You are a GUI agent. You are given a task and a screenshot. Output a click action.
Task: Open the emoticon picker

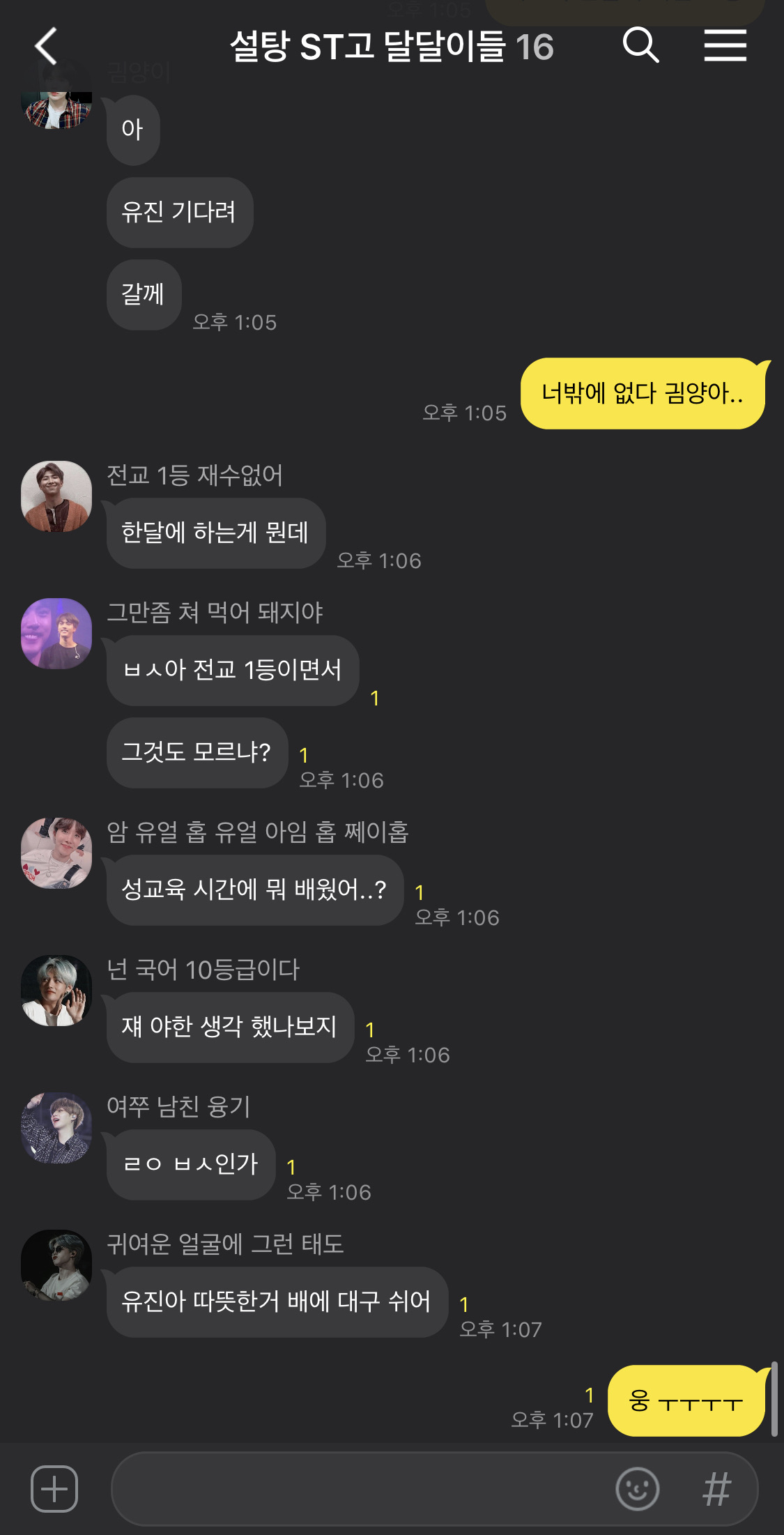[637, 1489]
